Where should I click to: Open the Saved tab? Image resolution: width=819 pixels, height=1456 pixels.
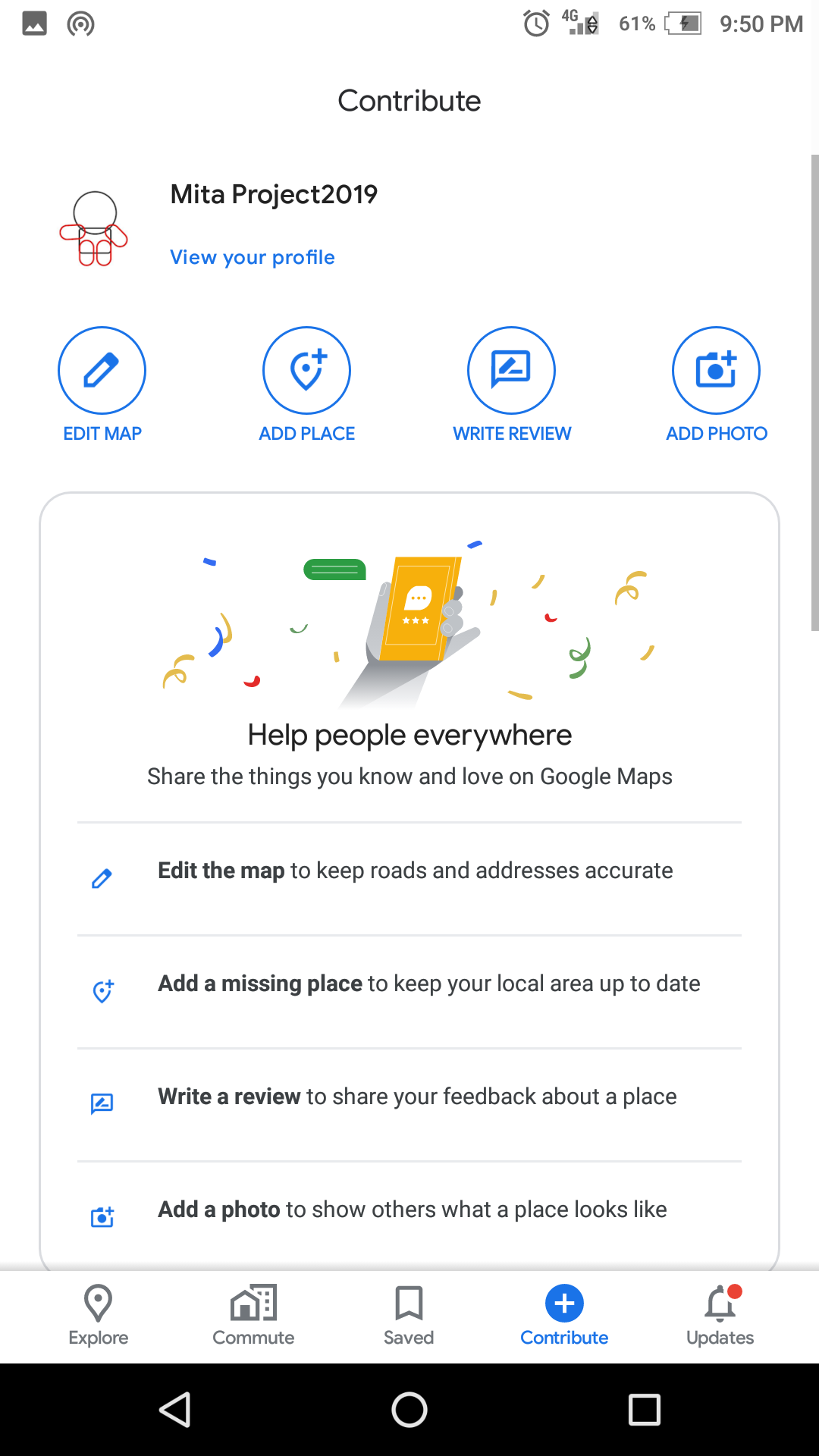409,1316
